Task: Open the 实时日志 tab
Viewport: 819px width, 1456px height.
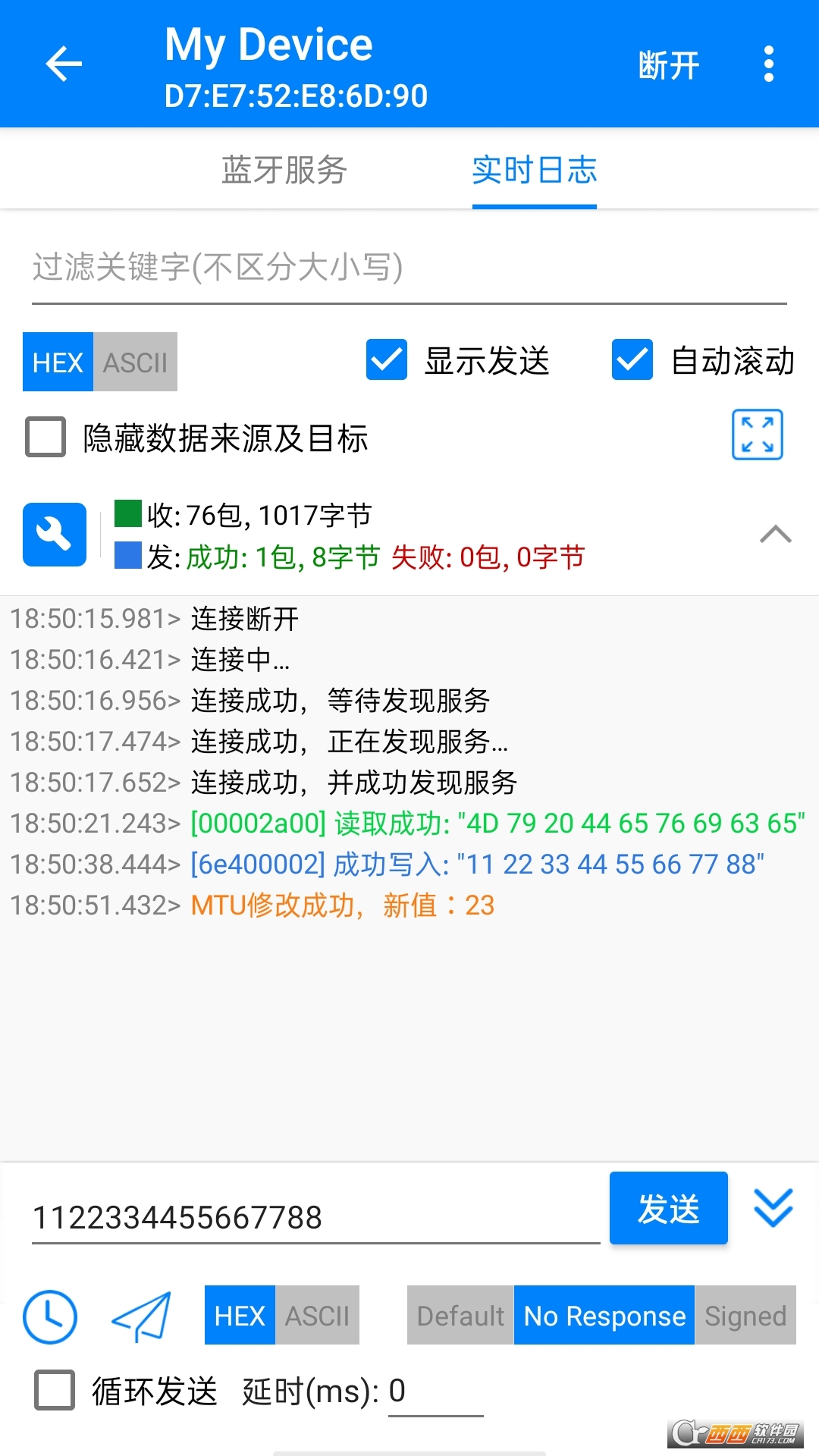Action: [x=533, y=171]
